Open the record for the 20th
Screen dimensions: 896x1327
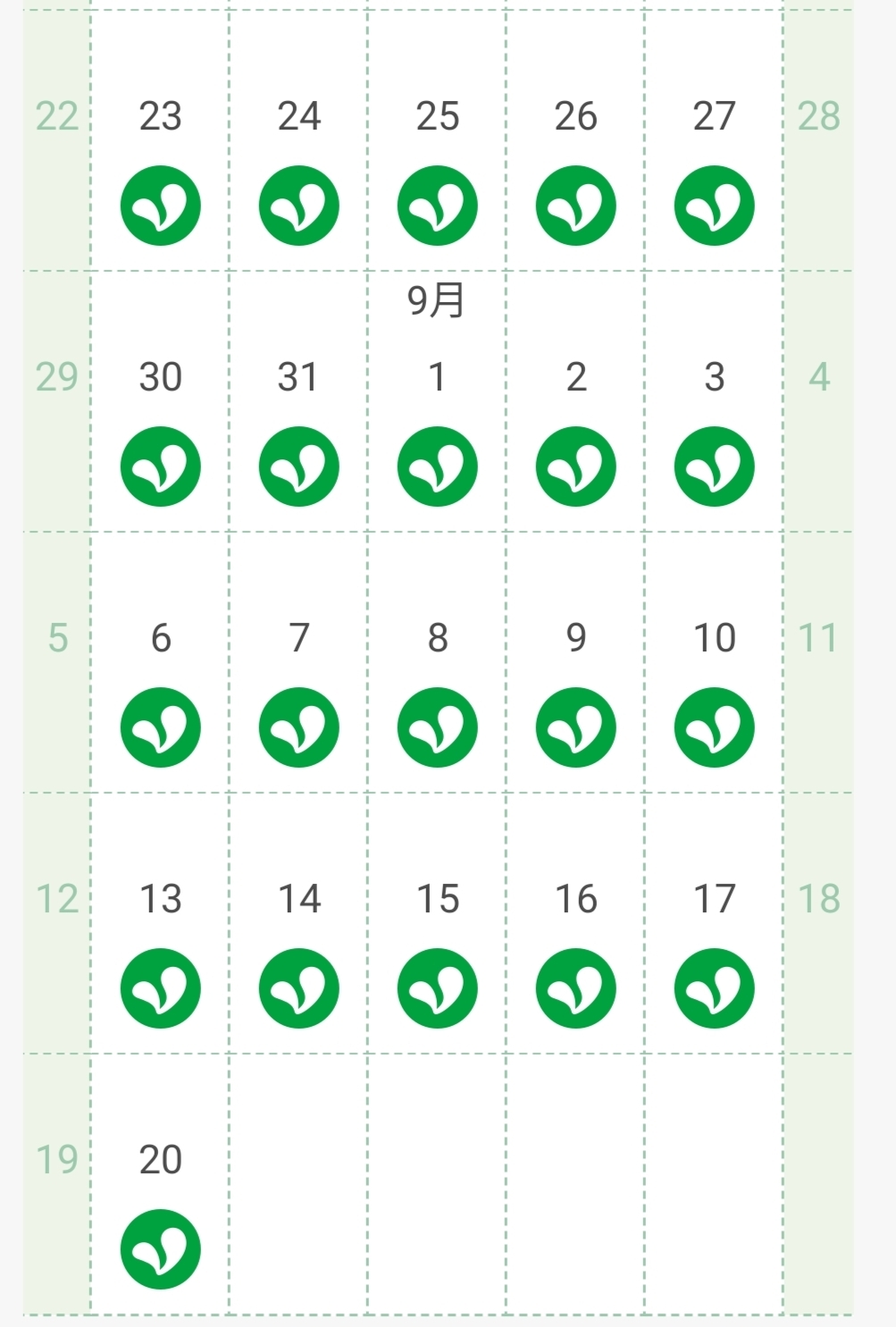[160, 1184]
